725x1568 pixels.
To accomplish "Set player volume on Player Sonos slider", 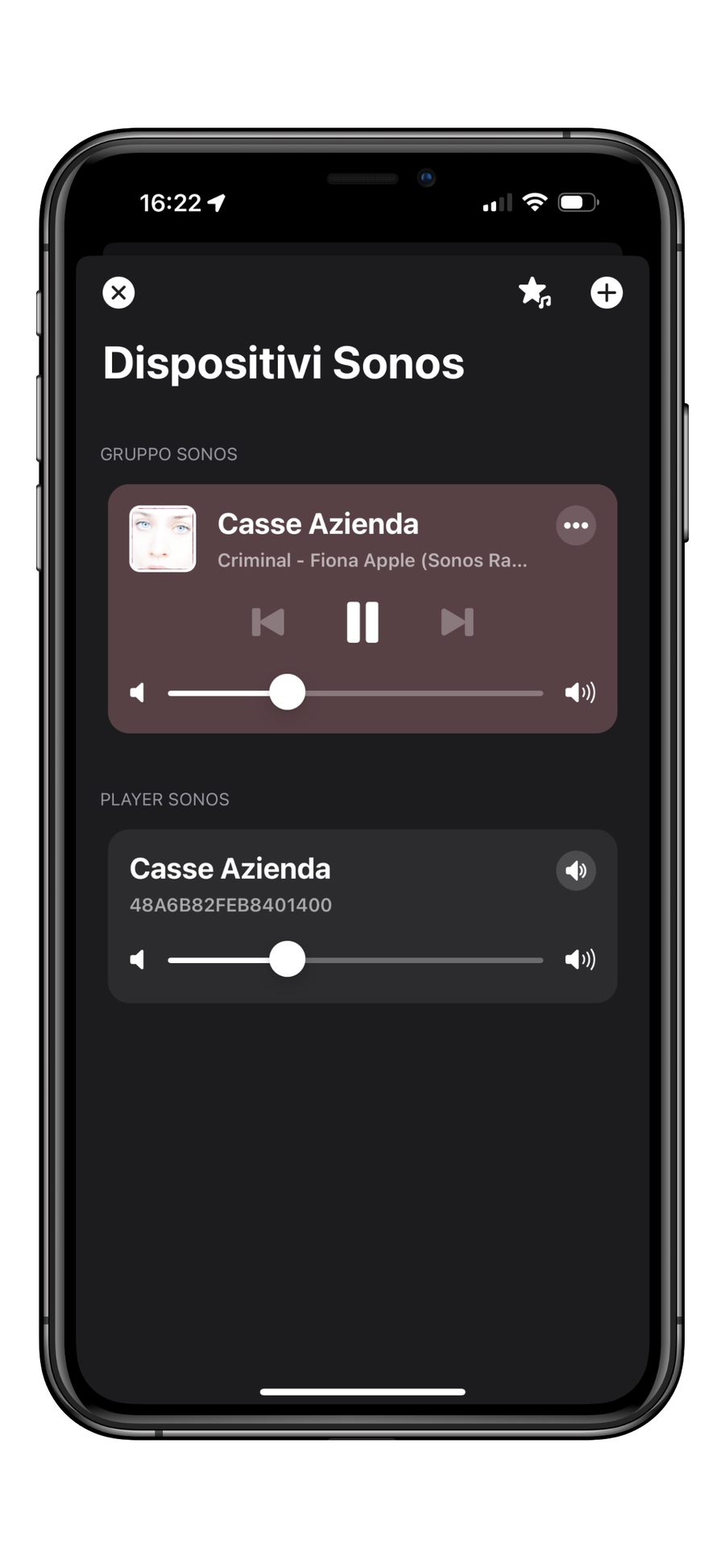I will point(288,959).
